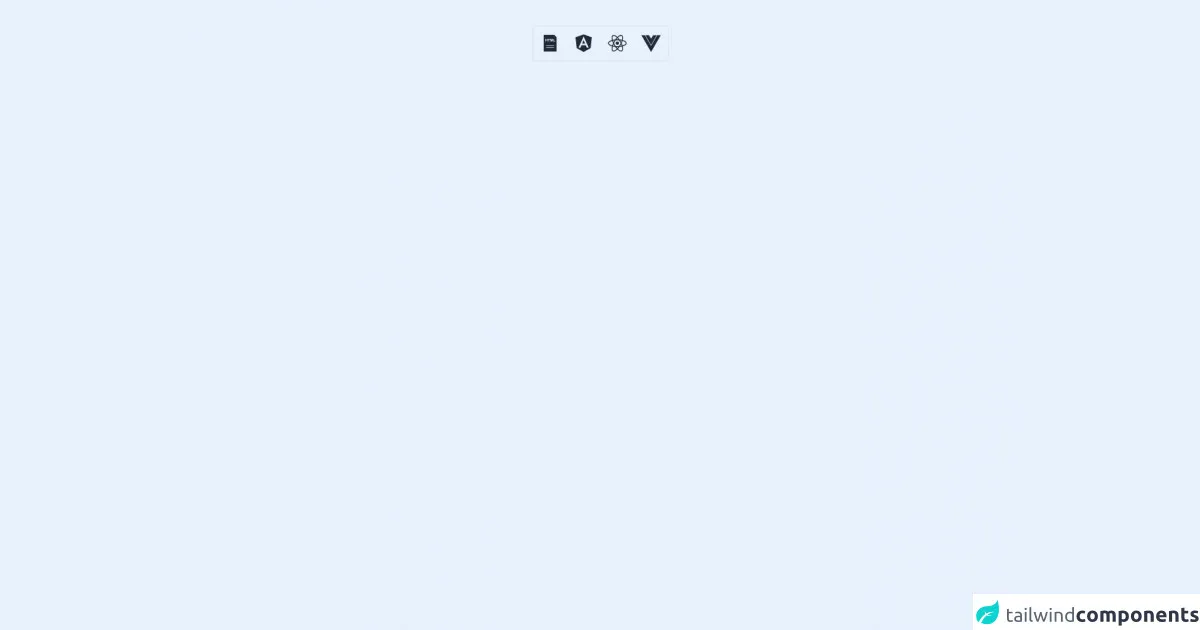1200x630 pixels.
Task: Open the tailwindcomponents link
Action: [1087, 613]
